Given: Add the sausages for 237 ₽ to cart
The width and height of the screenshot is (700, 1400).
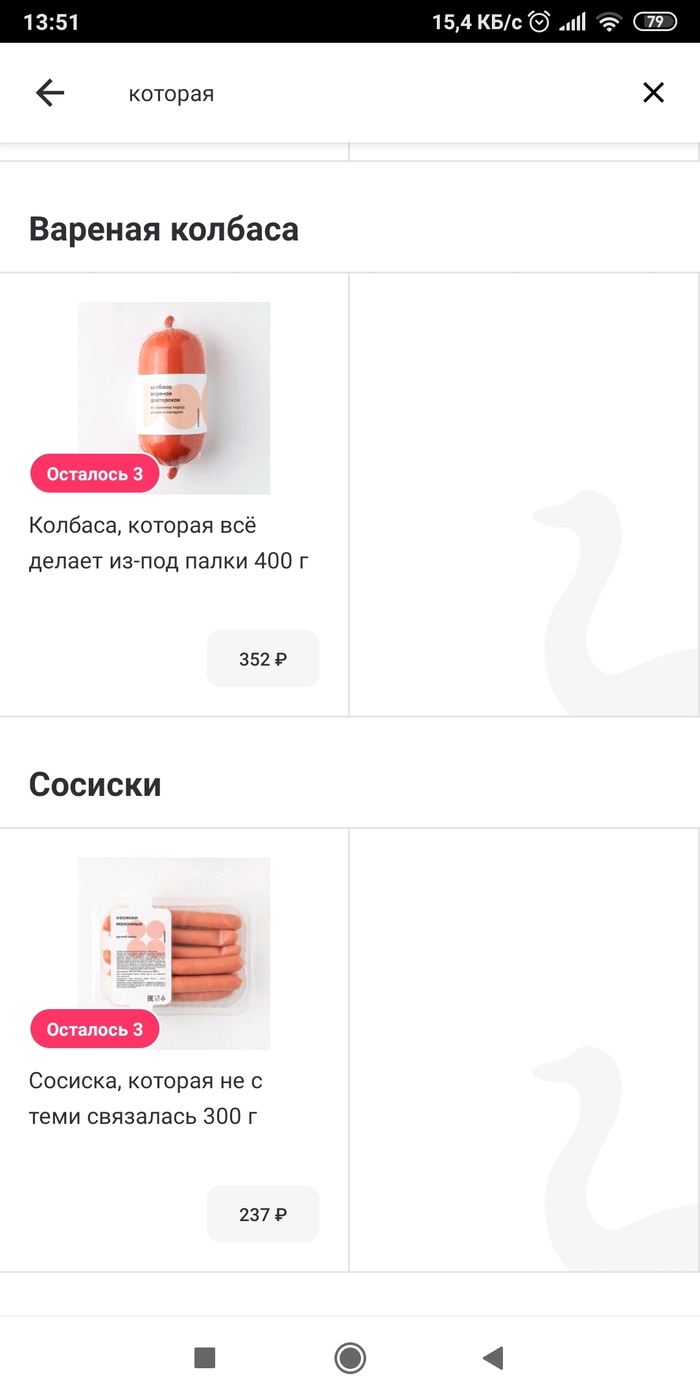Looking at the screenshot, I should click(263, 1215).
